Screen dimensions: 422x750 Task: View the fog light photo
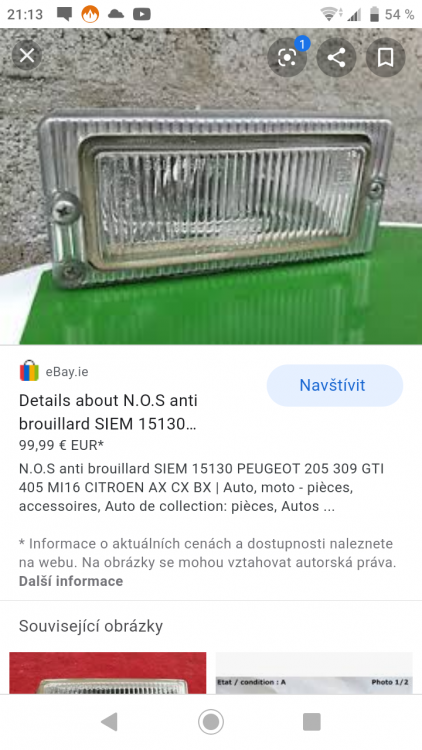click(x=211, y=187)
